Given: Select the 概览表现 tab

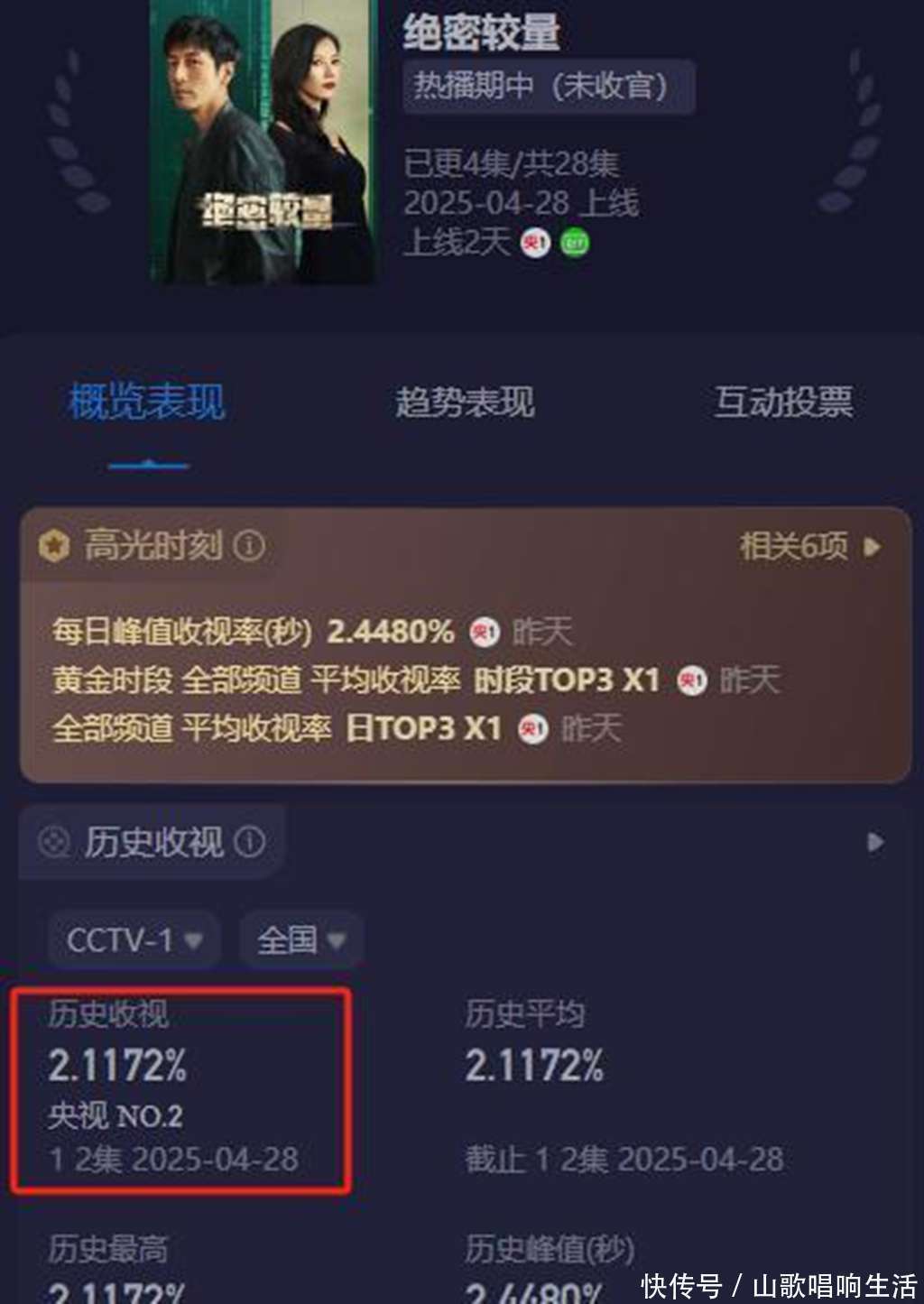Looking at the screenshot, I should tap(147, 402).
